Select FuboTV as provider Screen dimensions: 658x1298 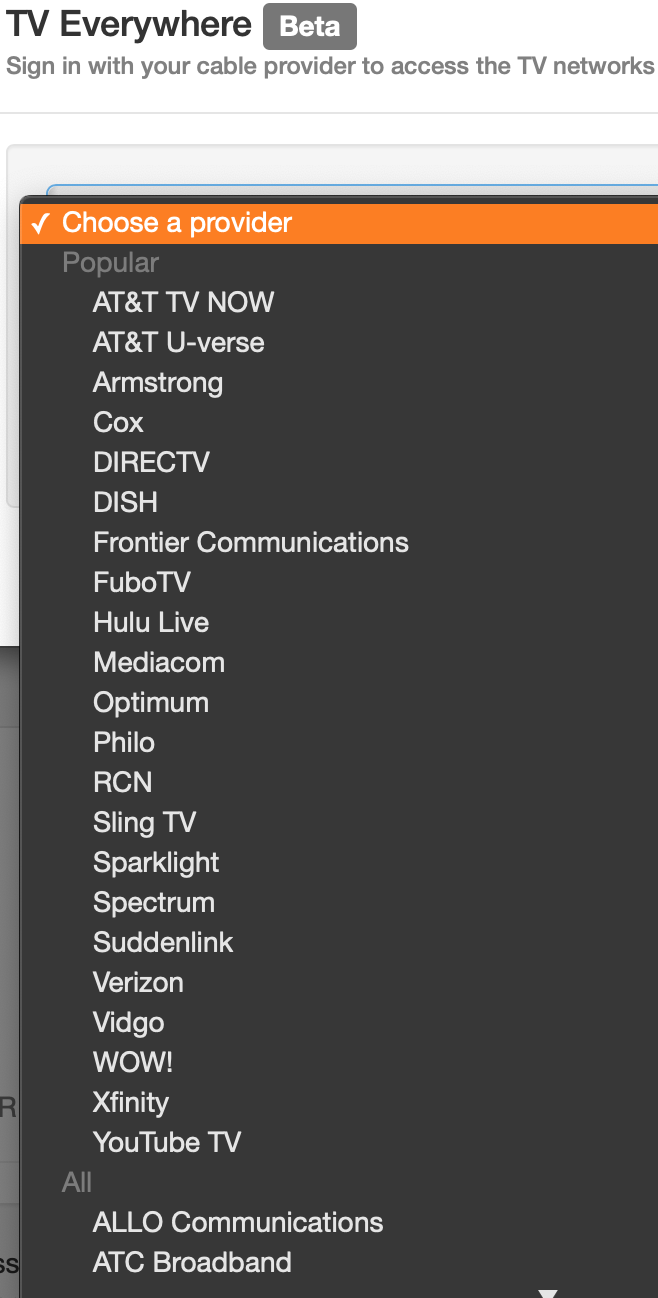click(141, 582)
